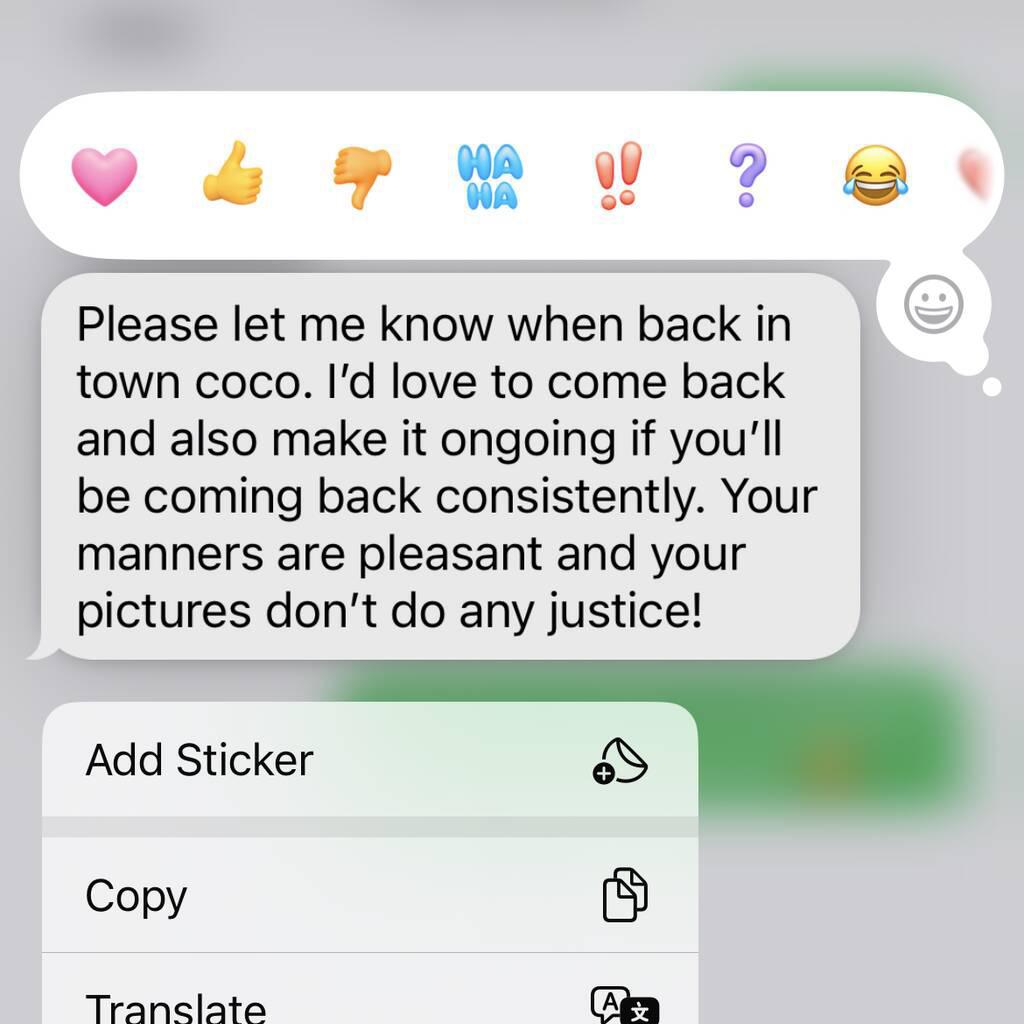React with the thumbs down tapback
The image size is (1024, 1024).
tap(362, 176)
